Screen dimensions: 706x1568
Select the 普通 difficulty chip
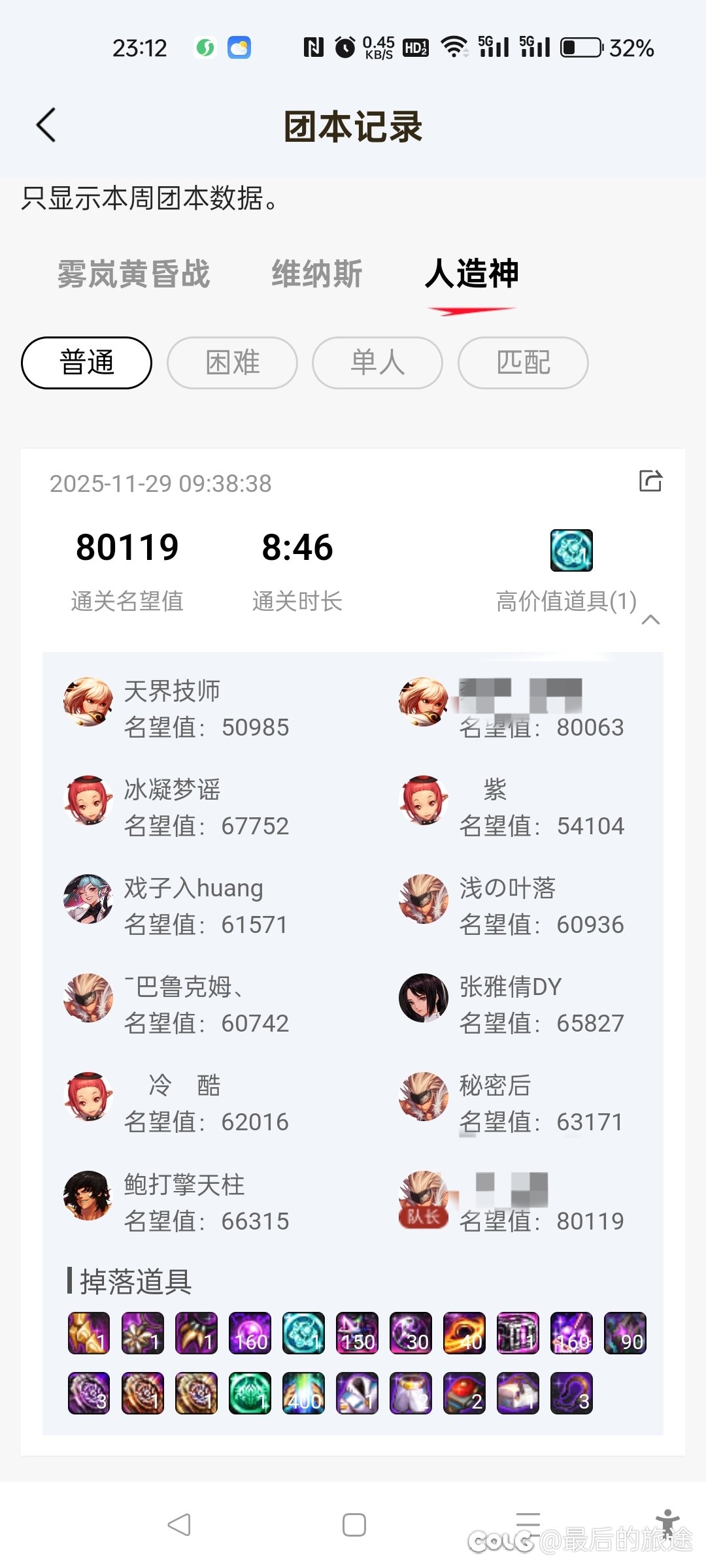87,363
